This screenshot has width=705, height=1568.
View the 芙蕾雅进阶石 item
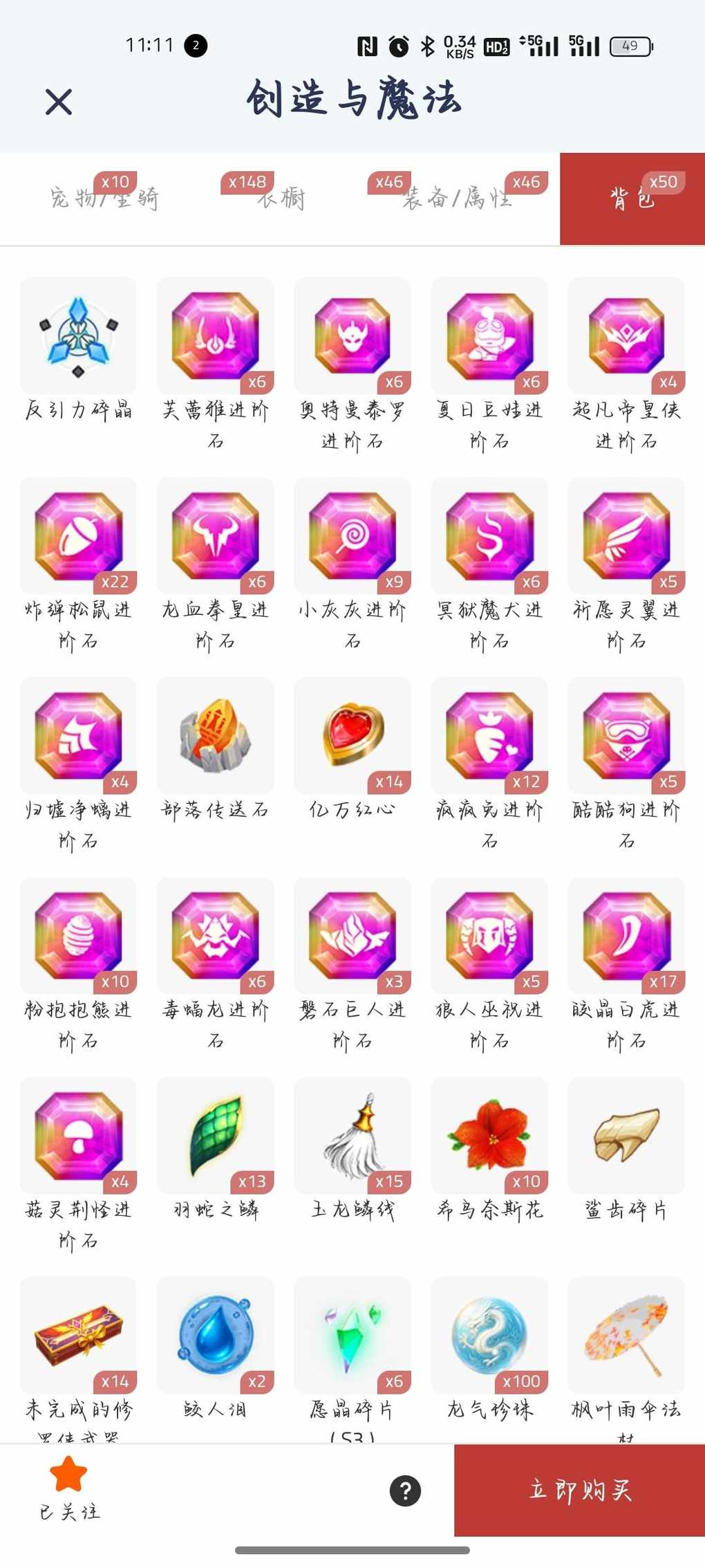click(x=215, y=336)
